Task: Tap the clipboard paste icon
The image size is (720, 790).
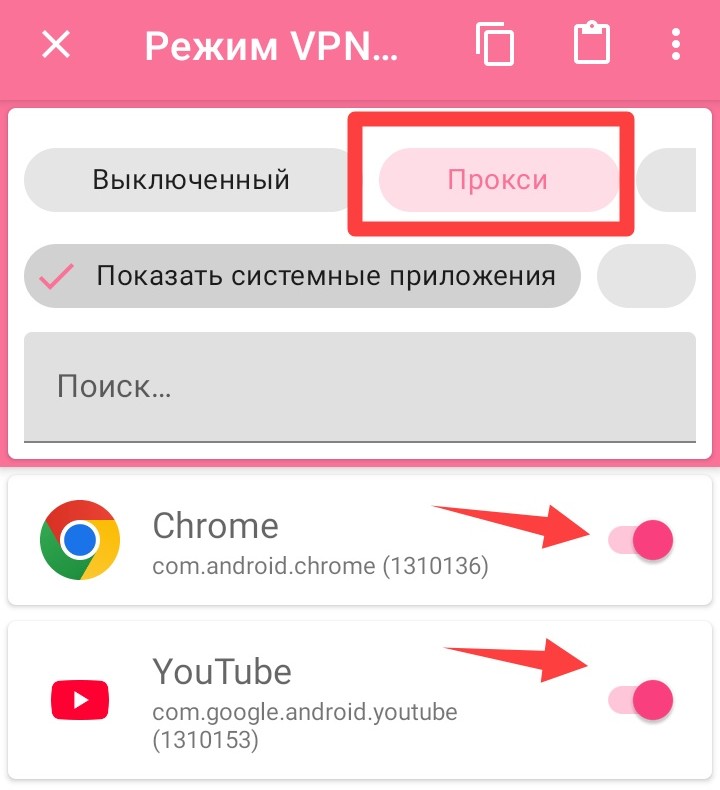Action: [592, 45]
